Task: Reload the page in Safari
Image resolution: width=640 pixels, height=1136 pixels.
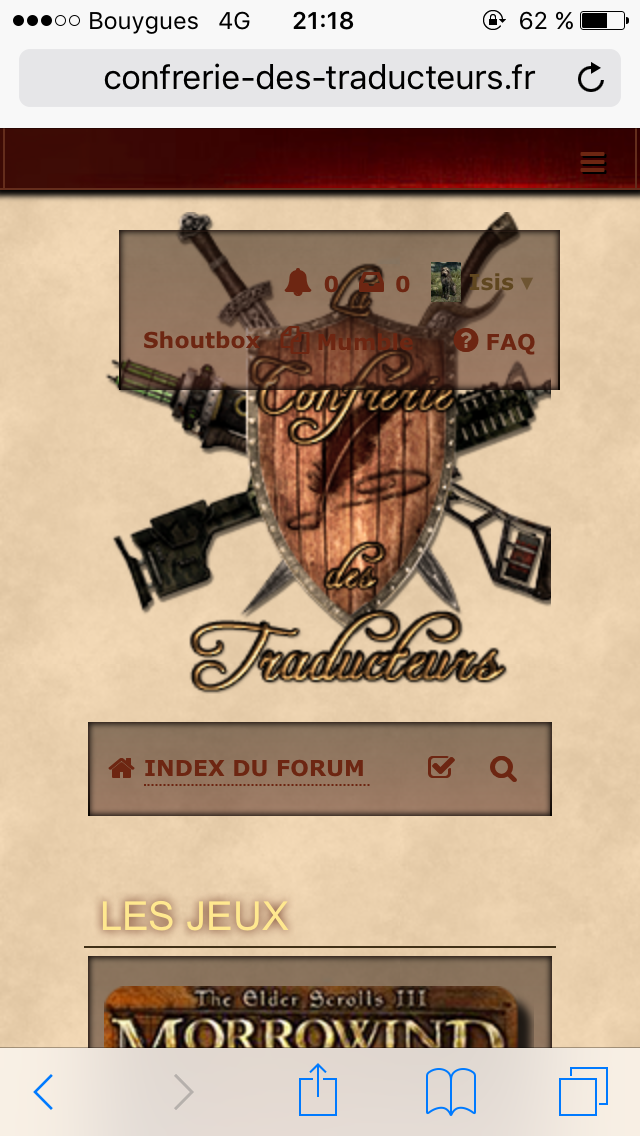Action: [591, 78]
